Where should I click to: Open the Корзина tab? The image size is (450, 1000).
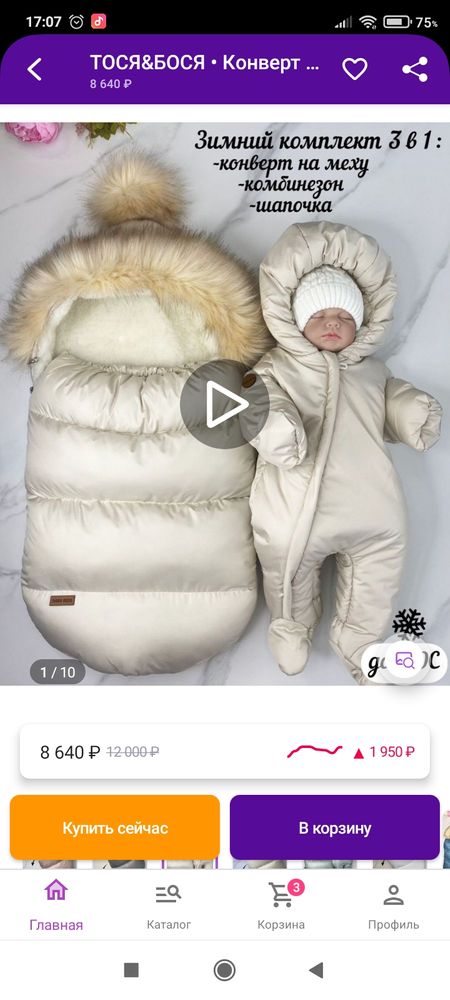[x=281, y=906]
